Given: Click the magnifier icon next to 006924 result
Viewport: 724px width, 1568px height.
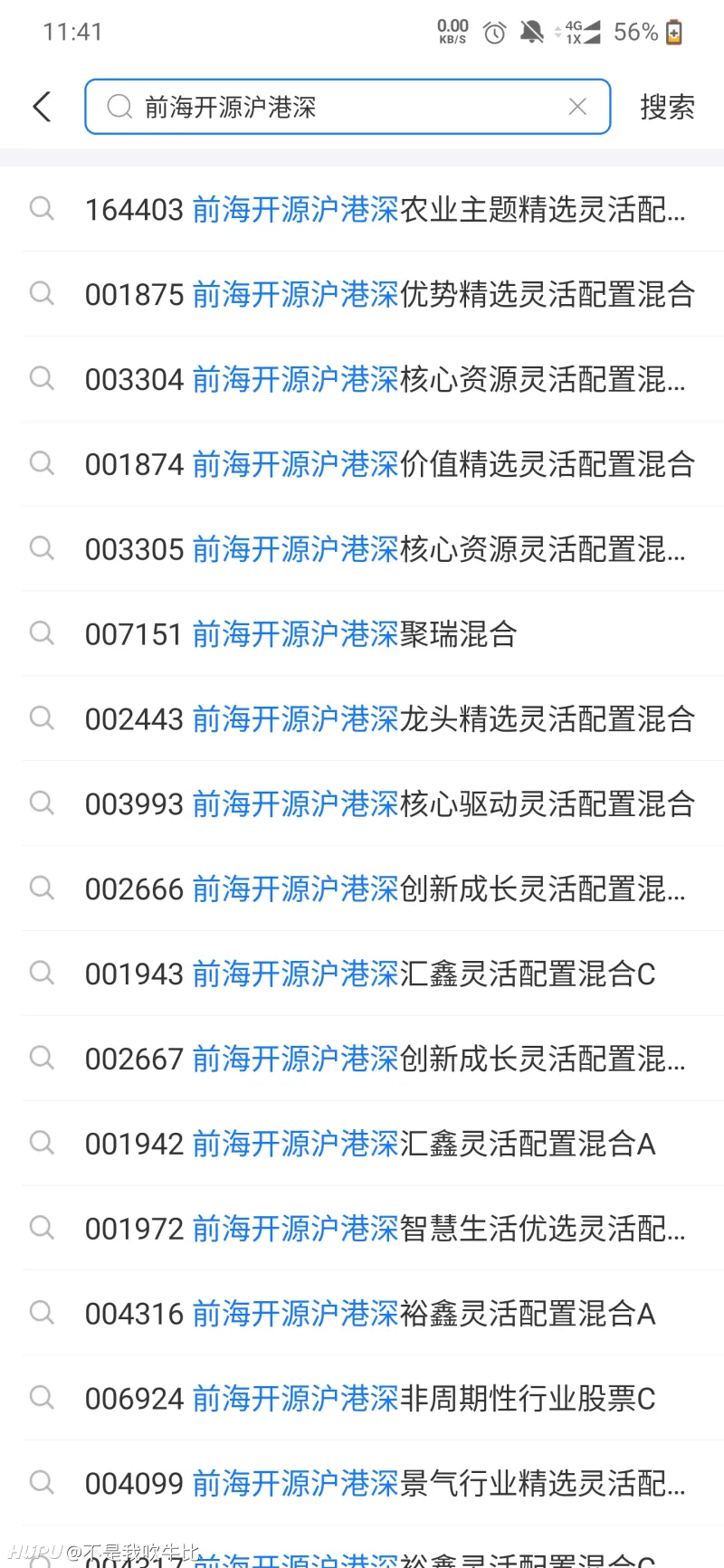Looking at the screenshot, I should tap(42, 1398).
